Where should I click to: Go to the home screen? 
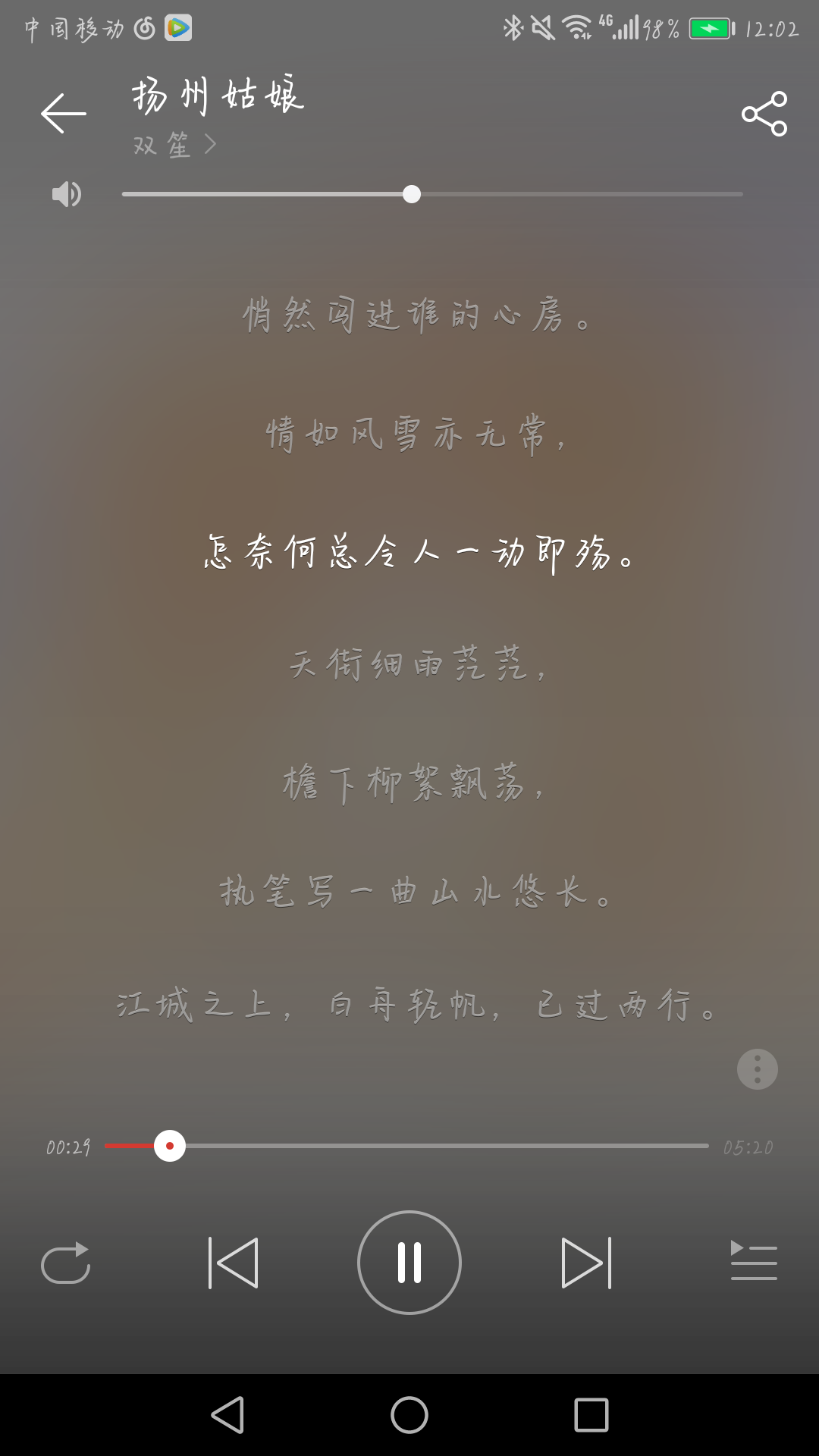[x=409, y=1415]
